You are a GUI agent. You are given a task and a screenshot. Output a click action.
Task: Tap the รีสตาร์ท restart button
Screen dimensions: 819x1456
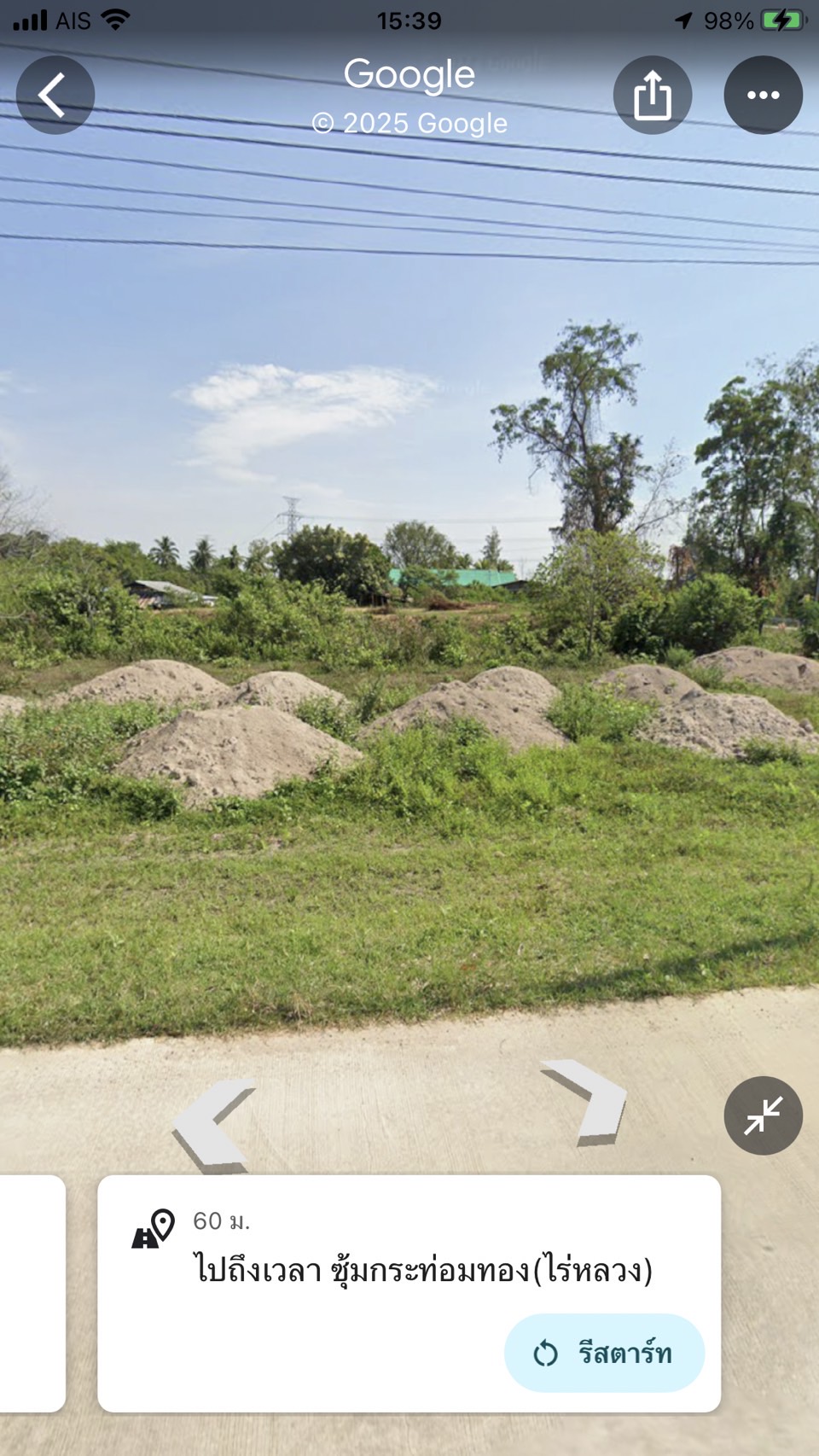tap(604, 1353)
